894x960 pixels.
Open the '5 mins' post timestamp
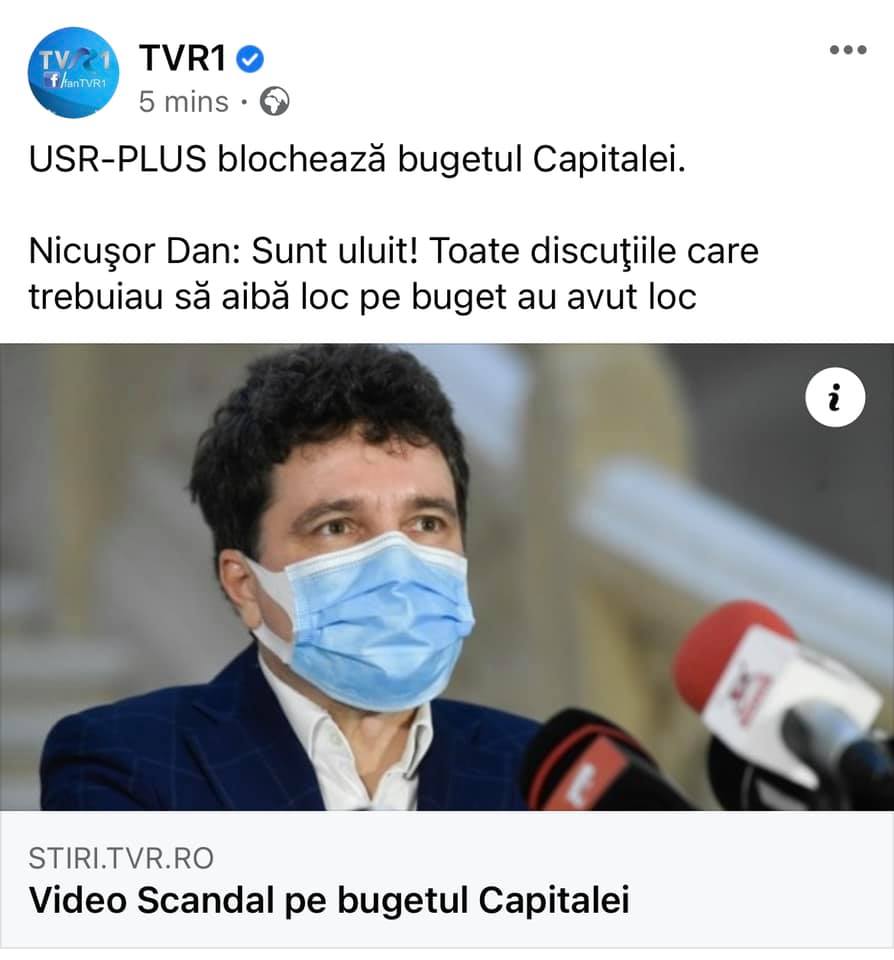(183, 102)
